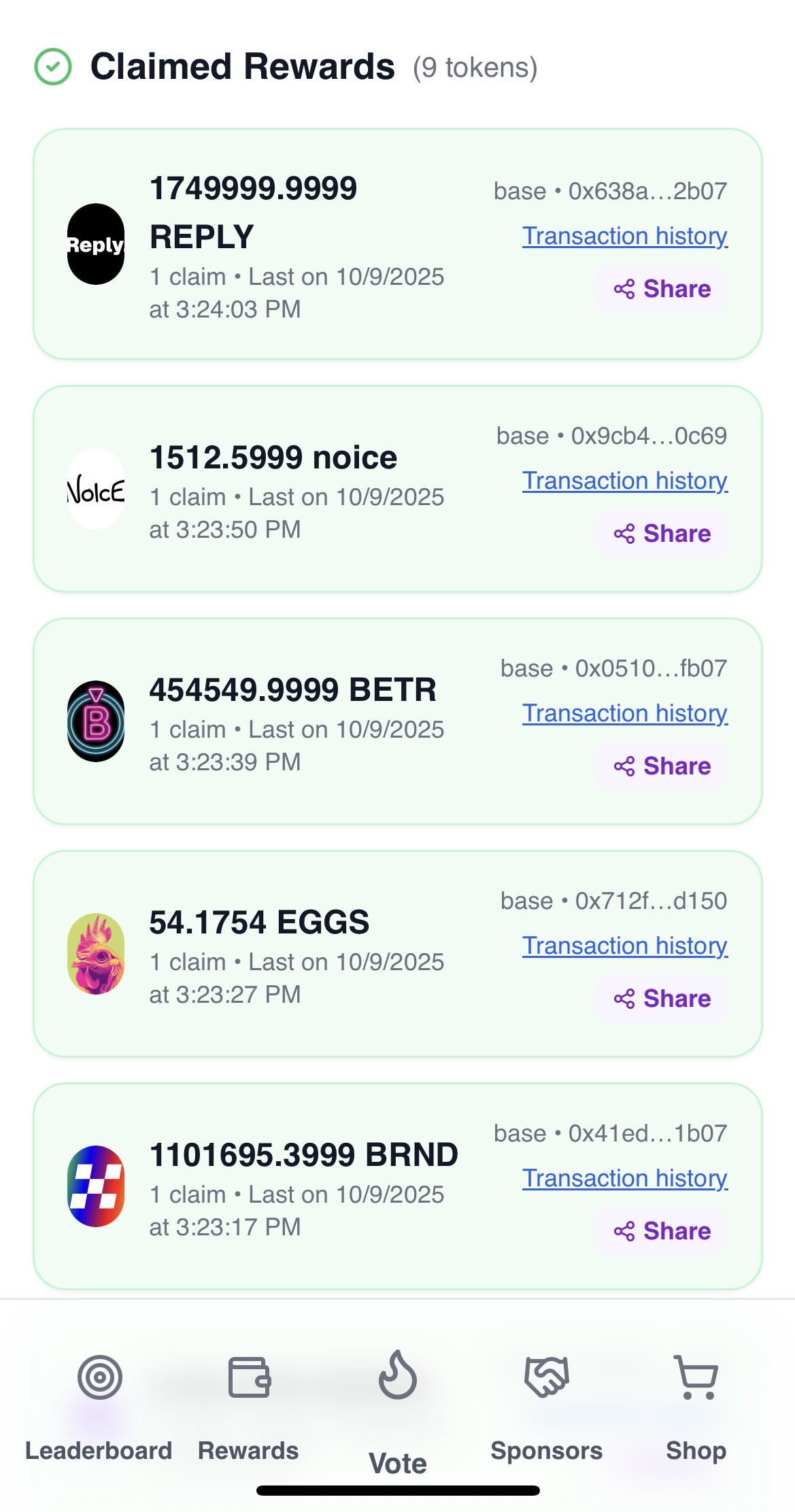
Task: Open Transaction history for BRND
Action: point(626,1178)
